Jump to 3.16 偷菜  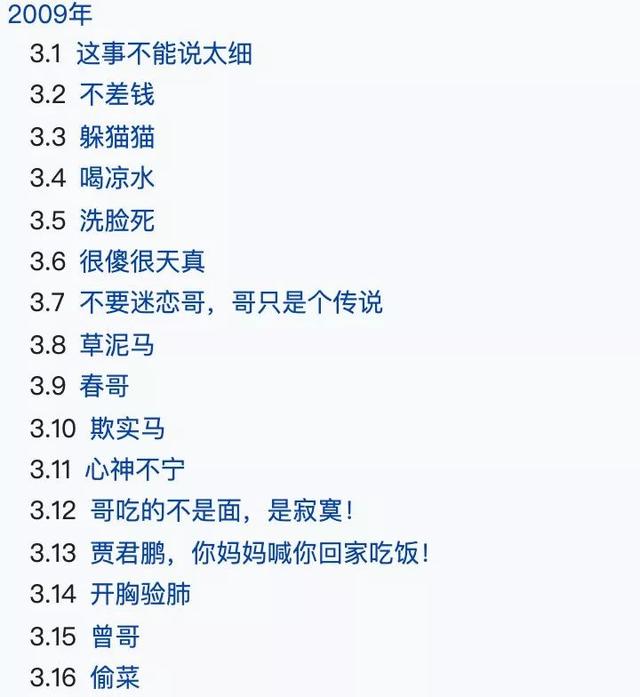coord(115,678)
